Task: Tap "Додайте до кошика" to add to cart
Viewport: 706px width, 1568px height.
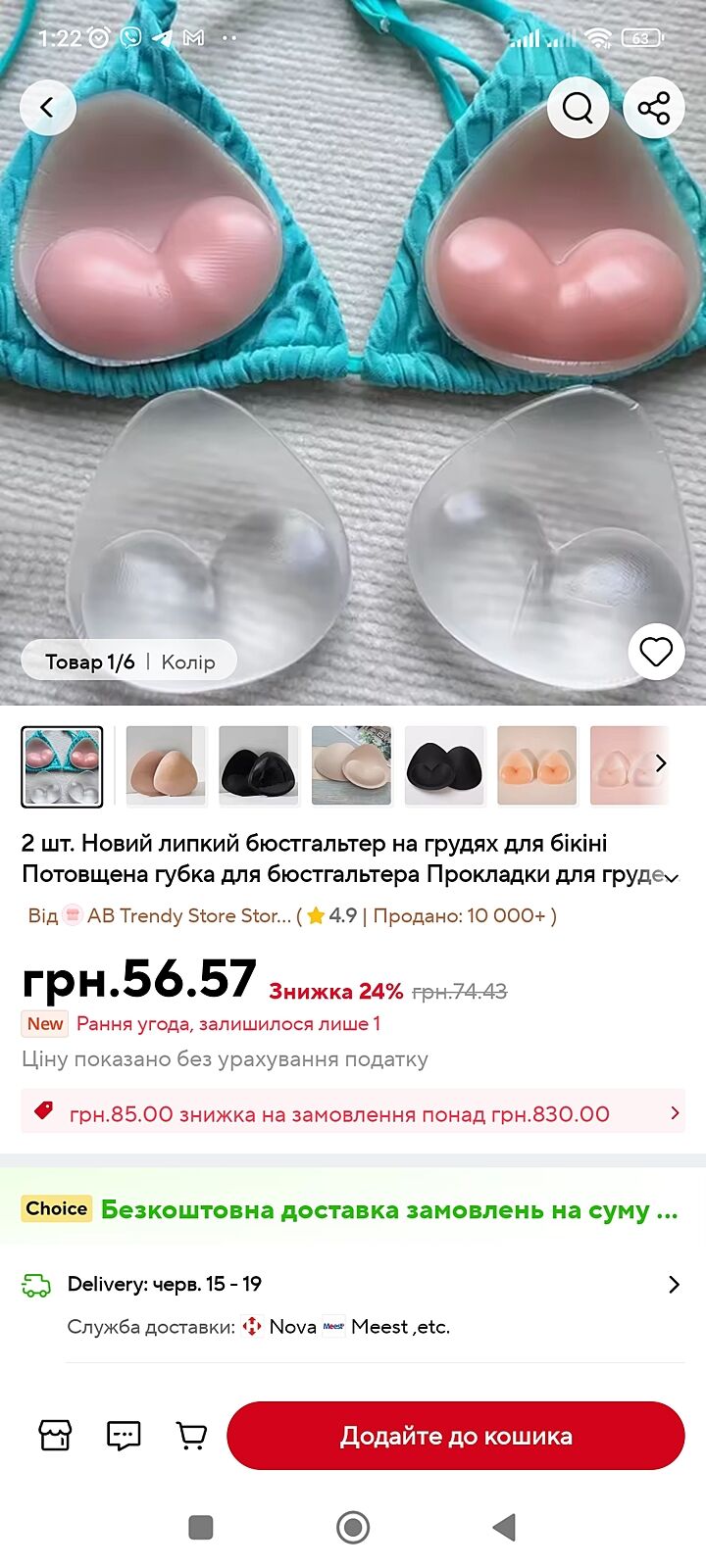Action: coord(456,1436)
